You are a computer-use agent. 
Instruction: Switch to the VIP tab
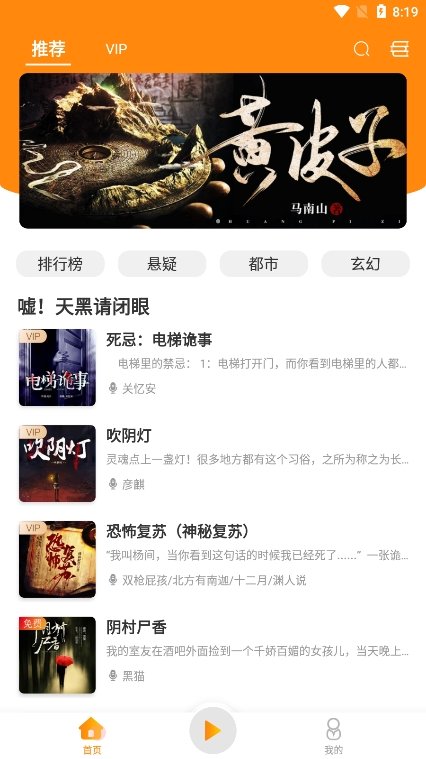coord(116,49)
